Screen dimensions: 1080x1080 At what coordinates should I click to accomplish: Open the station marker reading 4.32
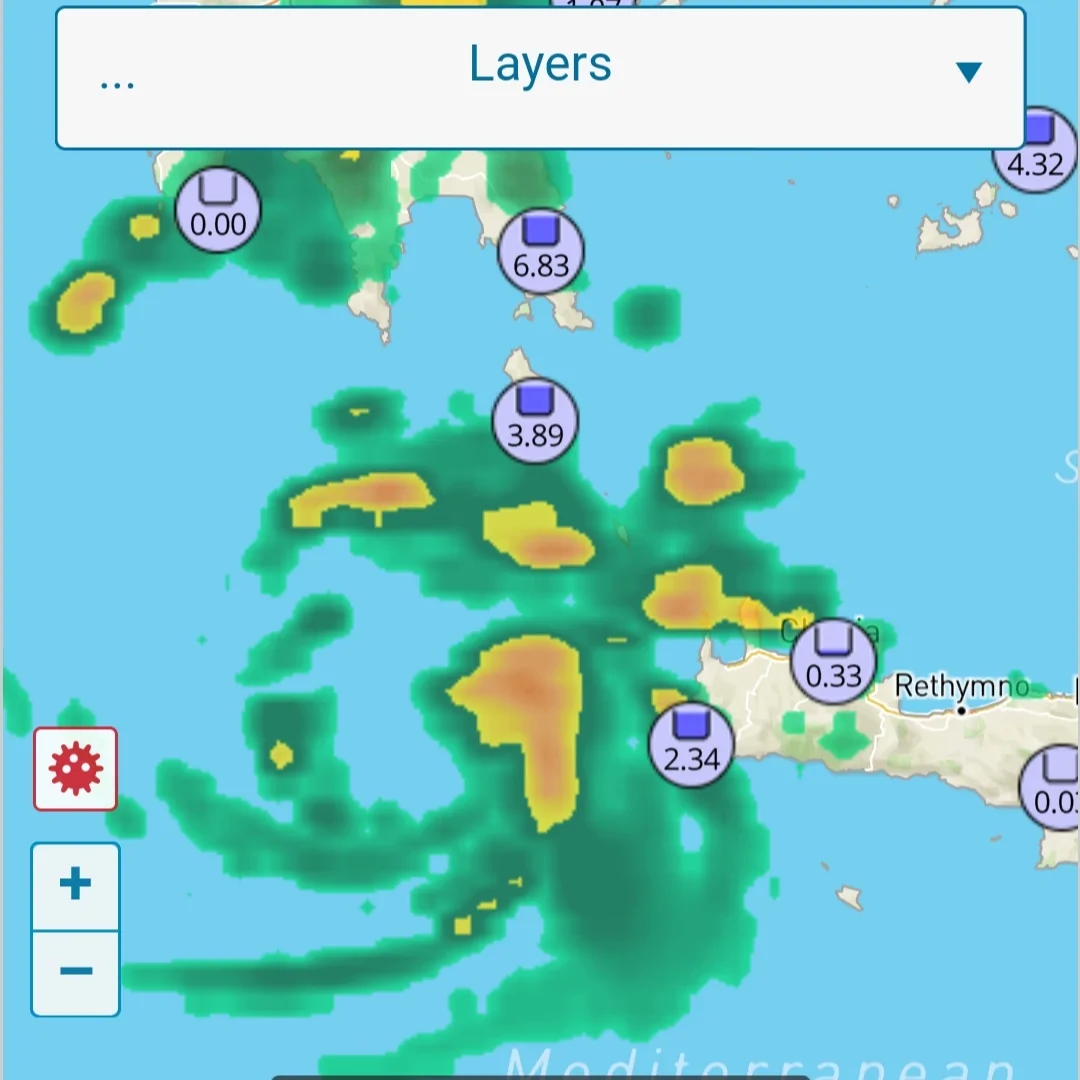click(x=1034, y=150)
